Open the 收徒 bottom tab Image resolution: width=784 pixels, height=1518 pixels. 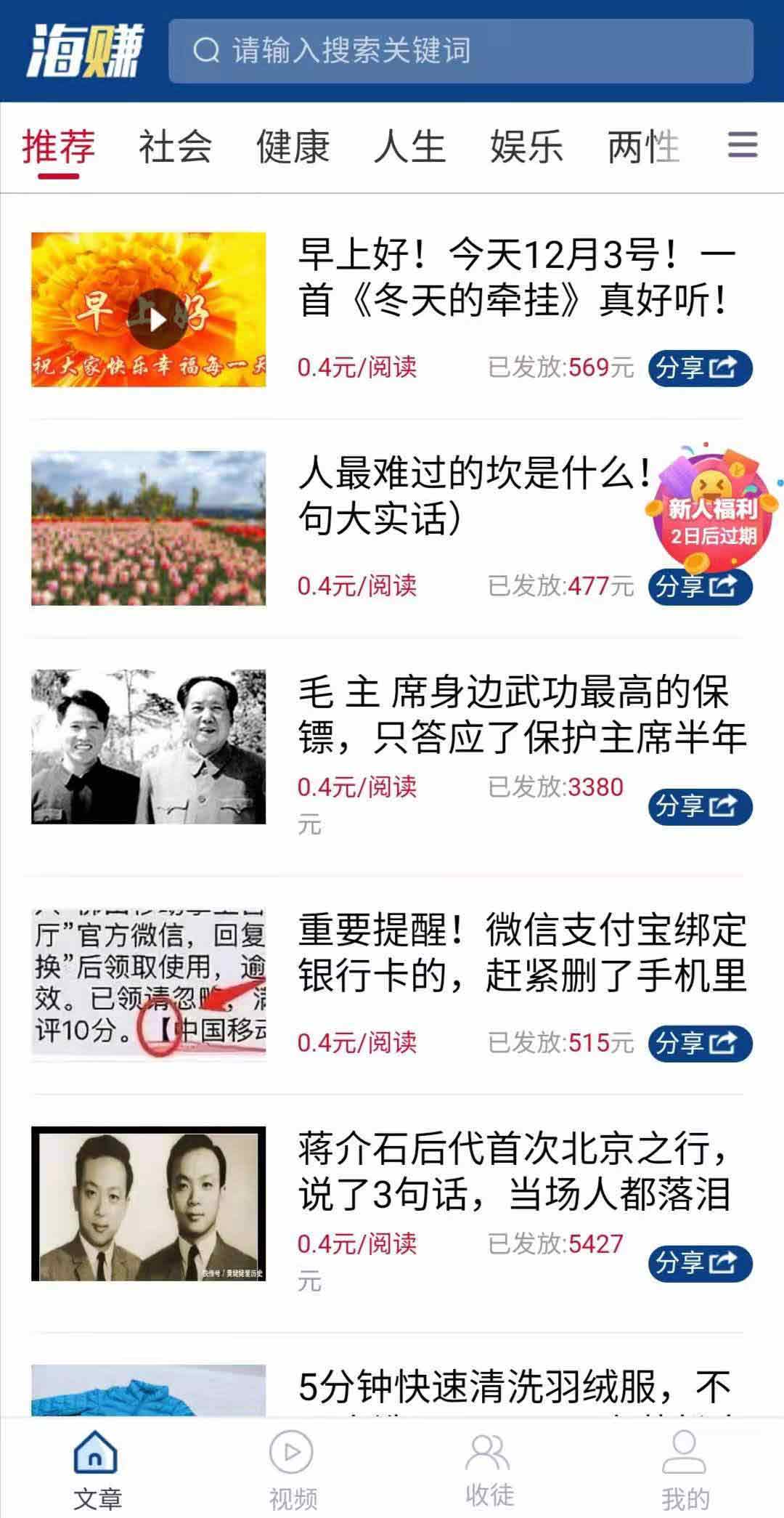pos(489,1469)
